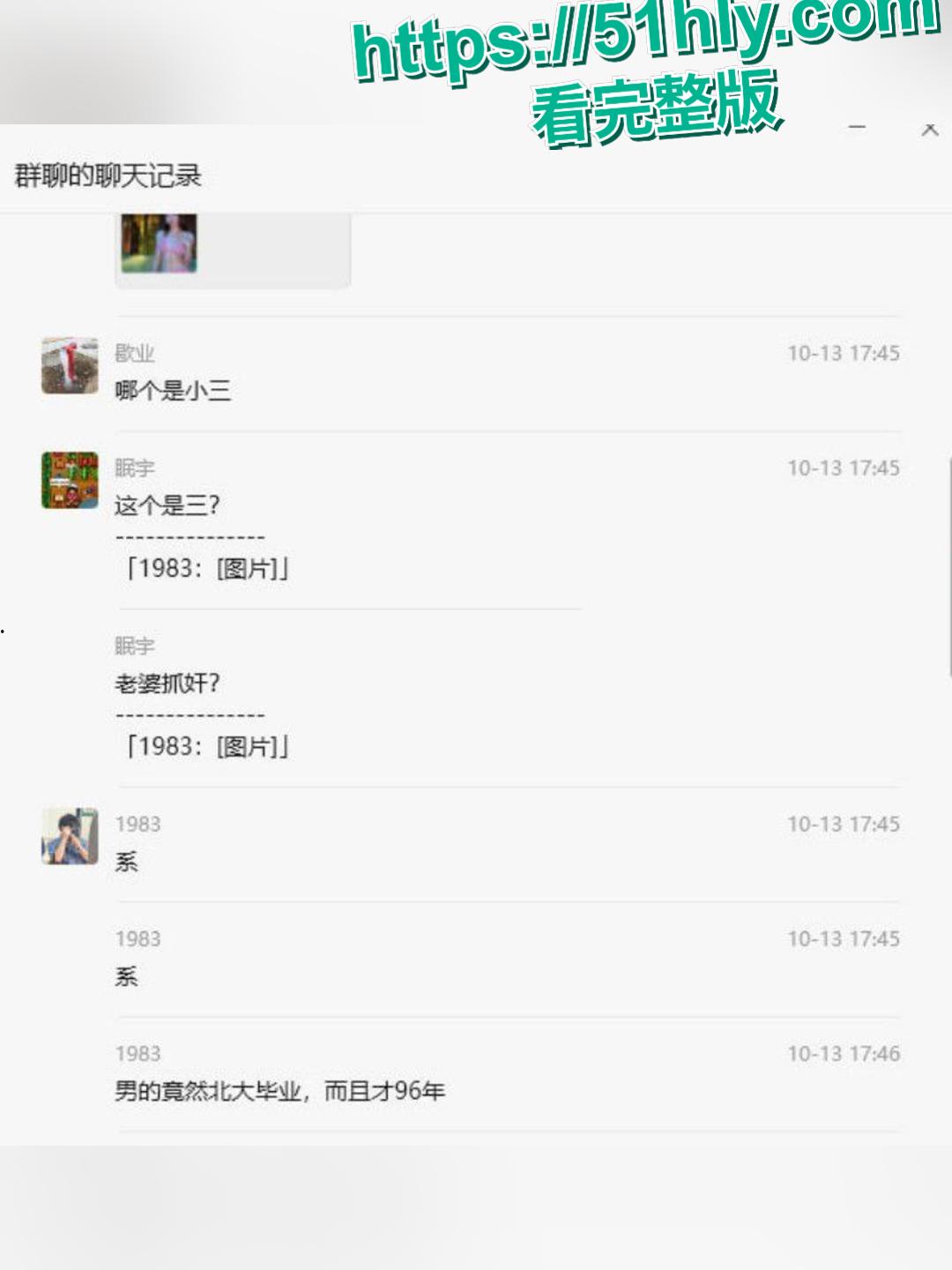952x1270 pixels.
Task: Click the minimize icon on the title bar
Action: pos(853,128)
